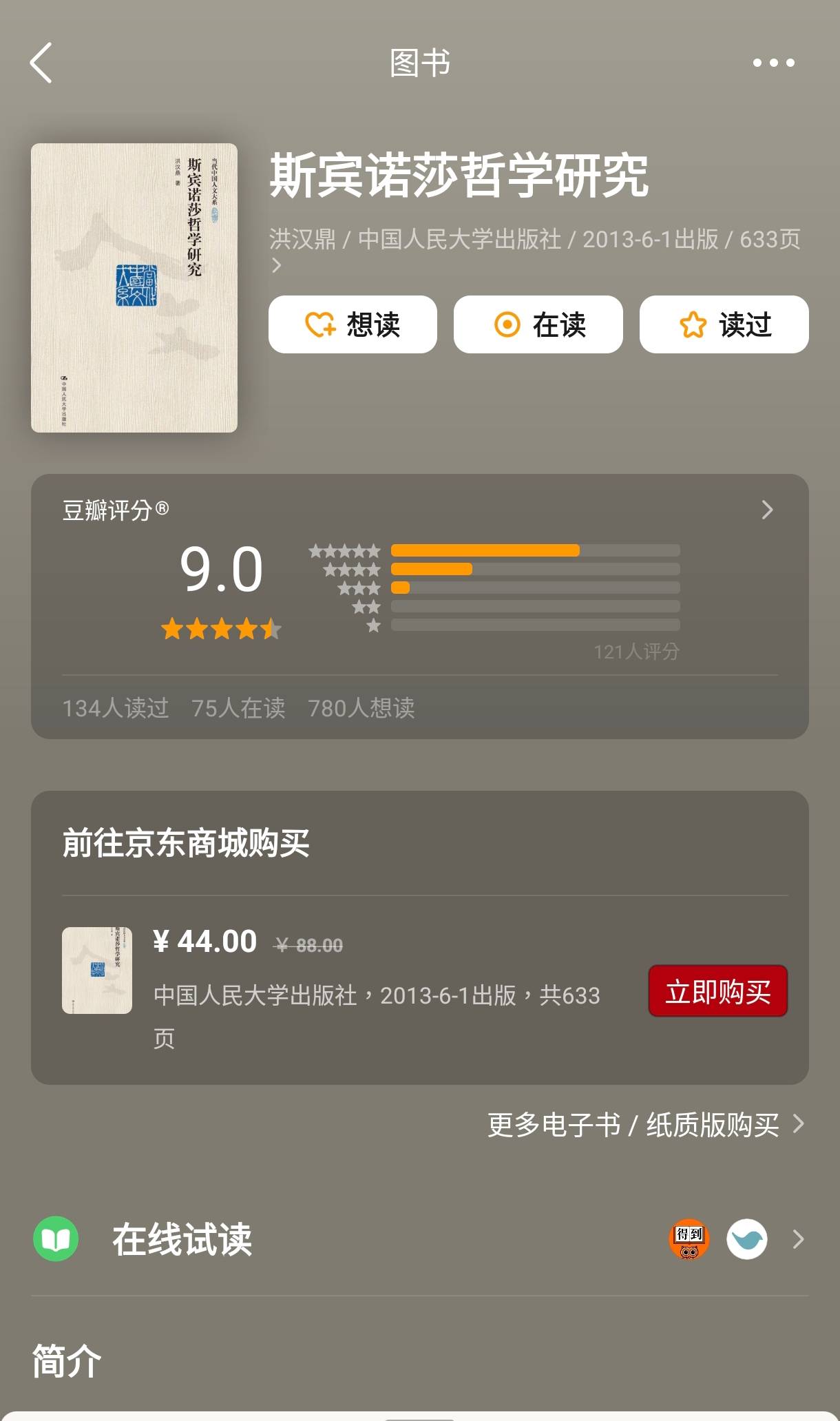The image size is (840, 1421).
Task: Go back using the top-left arrow
Action: tap(41, 63)
